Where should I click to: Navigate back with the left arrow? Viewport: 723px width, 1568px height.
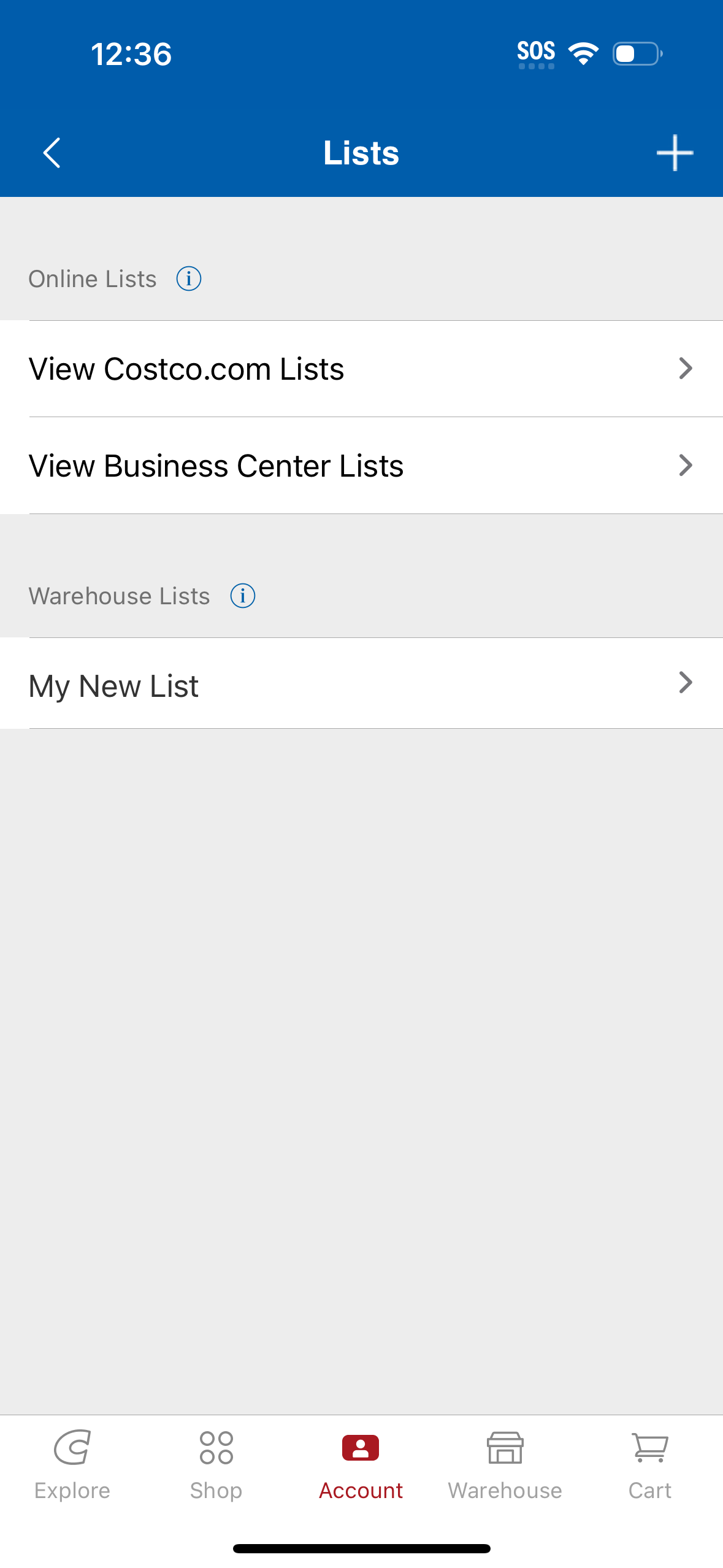52,153
